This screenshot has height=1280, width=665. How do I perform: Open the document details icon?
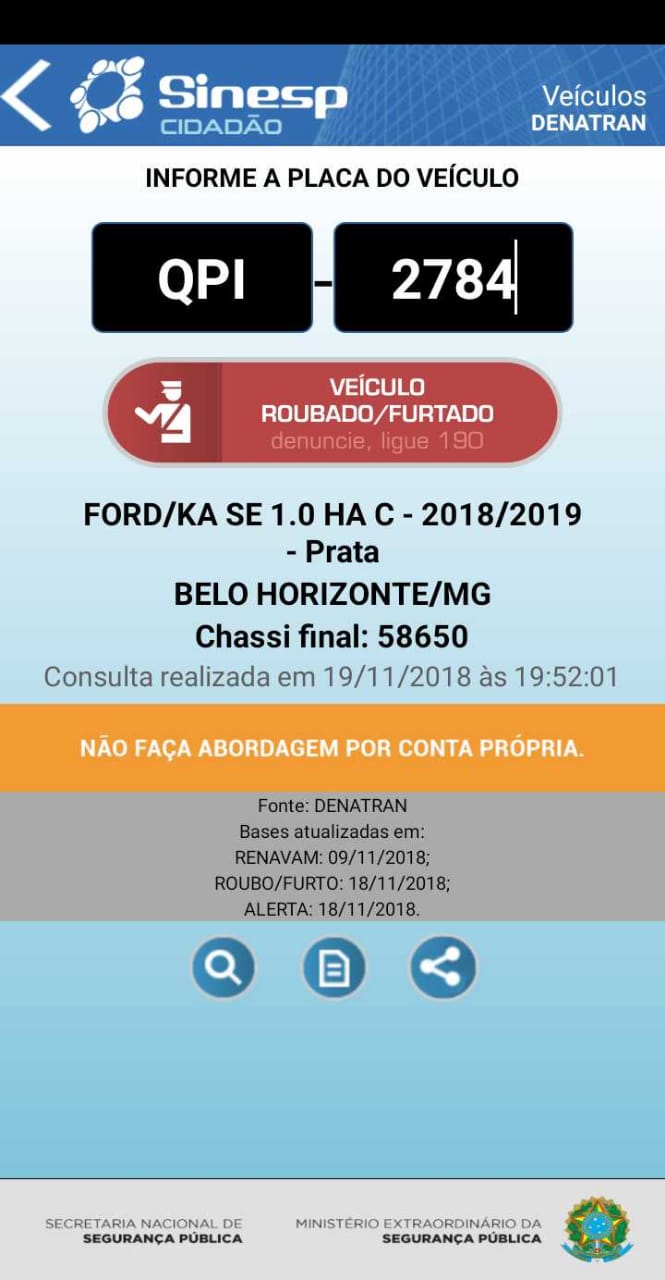pos(334,967)
